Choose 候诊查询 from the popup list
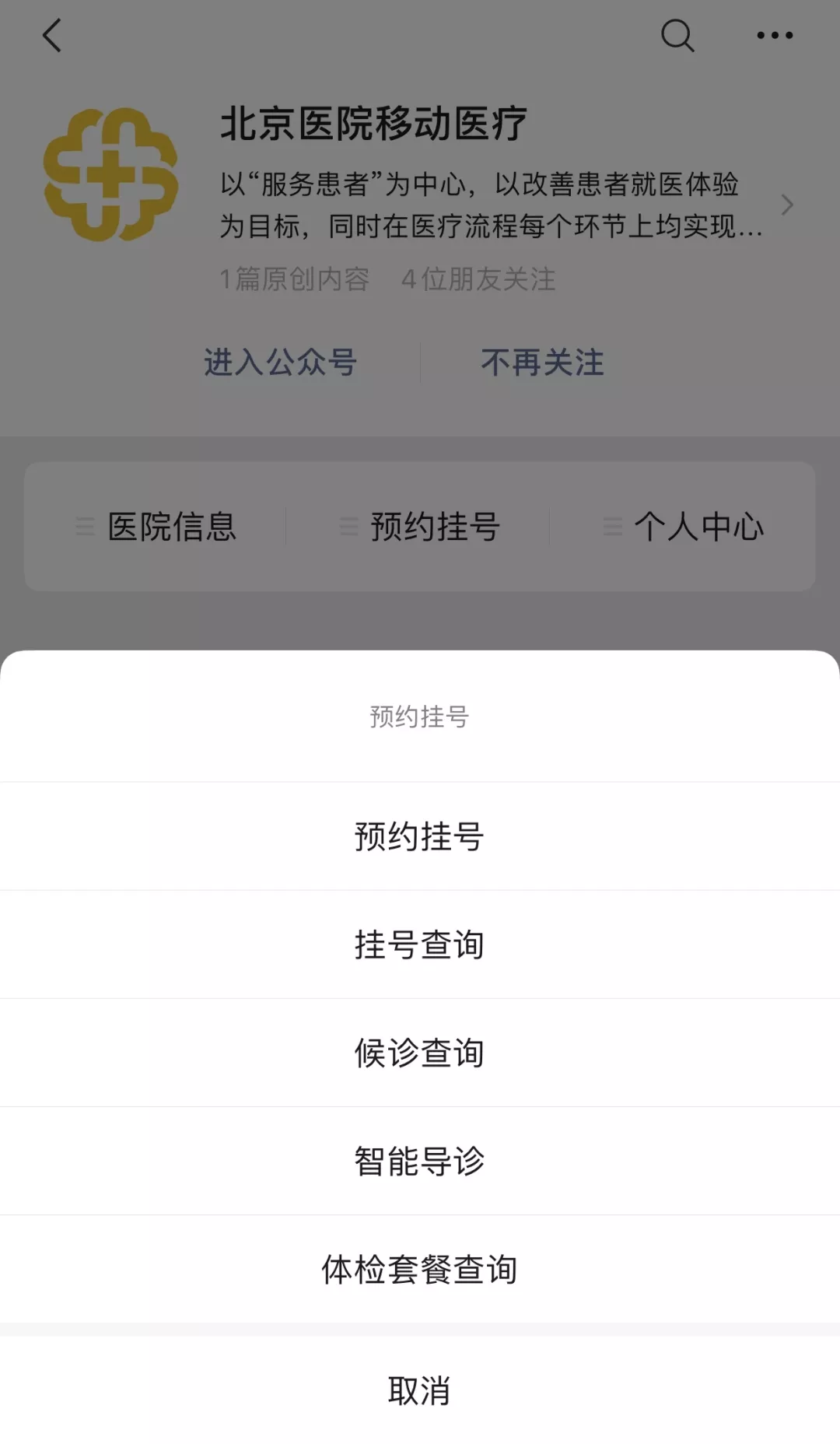The width and height of the screenshot is (840, 1444). tap(420, 1053)
